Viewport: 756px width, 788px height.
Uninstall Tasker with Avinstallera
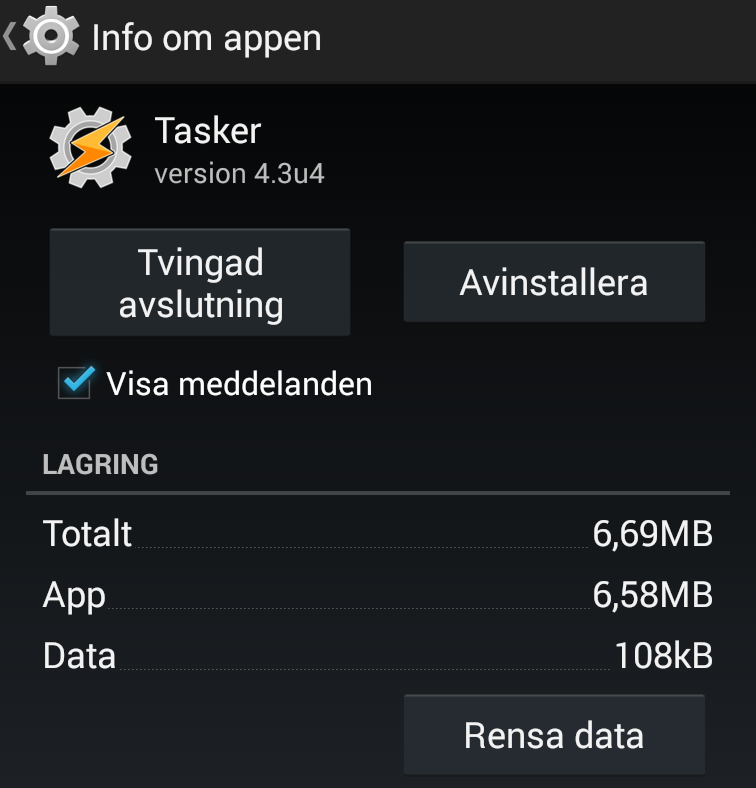(x=554, y=283)
